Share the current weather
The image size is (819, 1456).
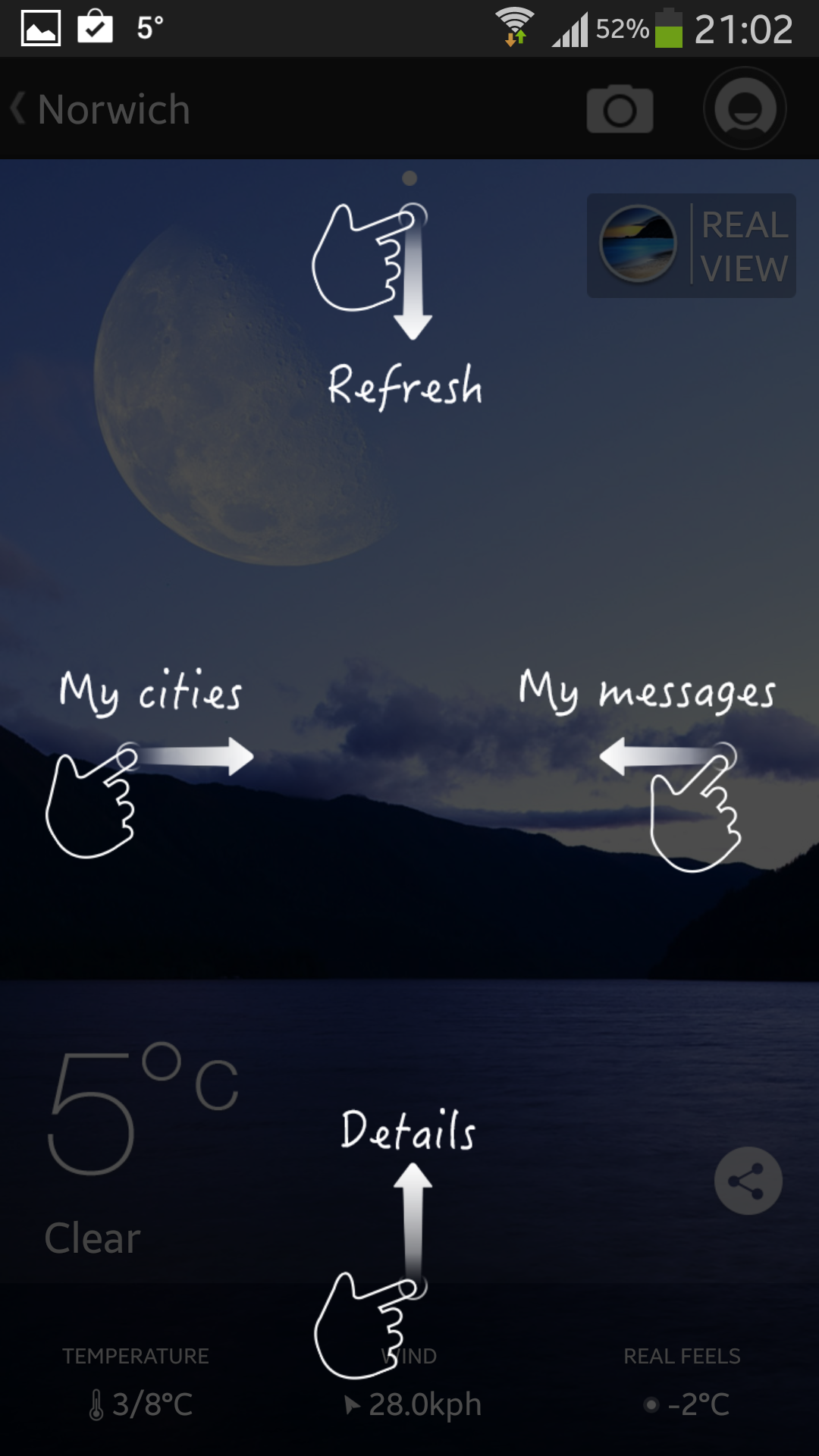point(748,1181)
